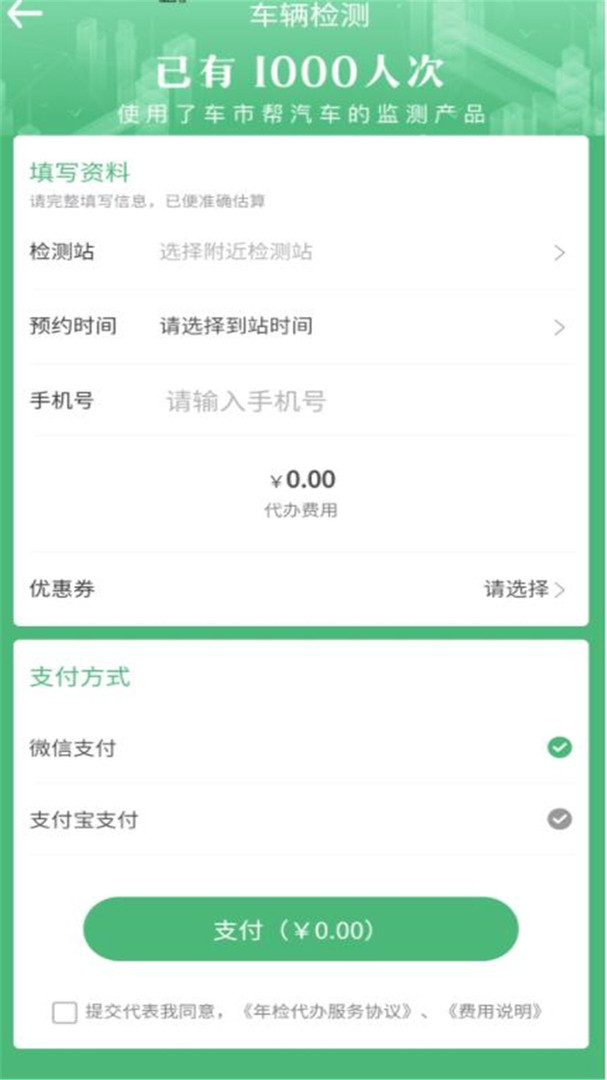Select 支付宝支付 as payment method
The width and height of the screenshot is (607, 1080).
(559, 820)
